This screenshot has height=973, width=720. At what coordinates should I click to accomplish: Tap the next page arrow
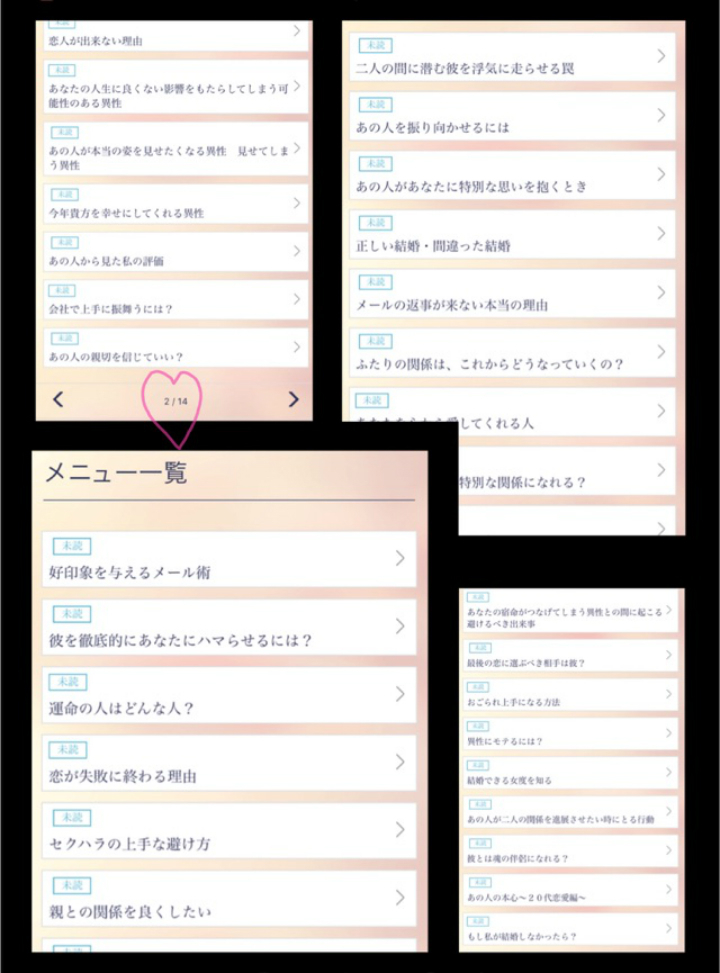[293, 399]
